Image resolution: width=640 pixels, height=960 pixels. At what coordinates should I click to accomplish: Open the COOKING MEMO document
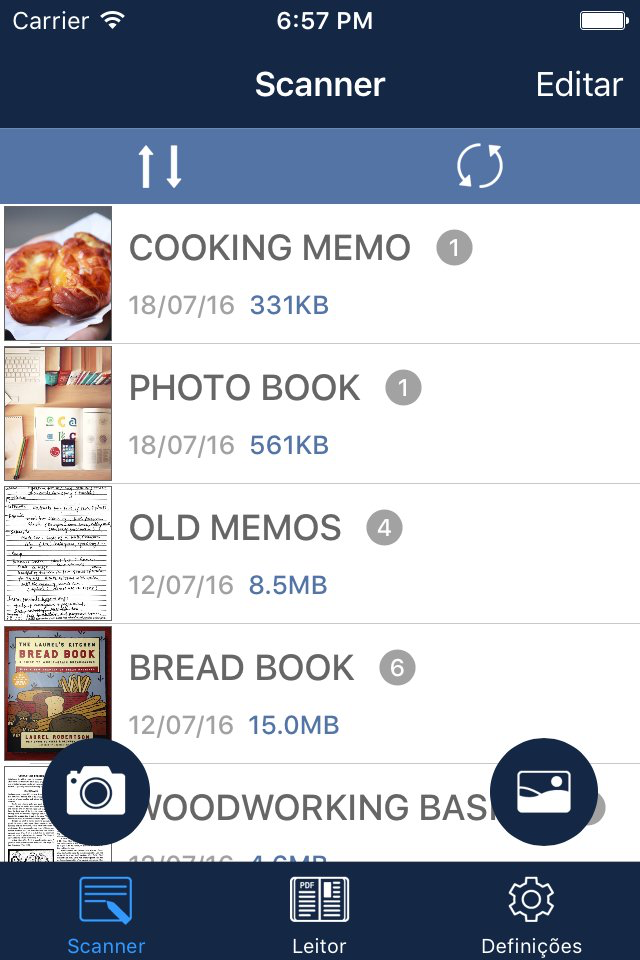tap(320, 274)
